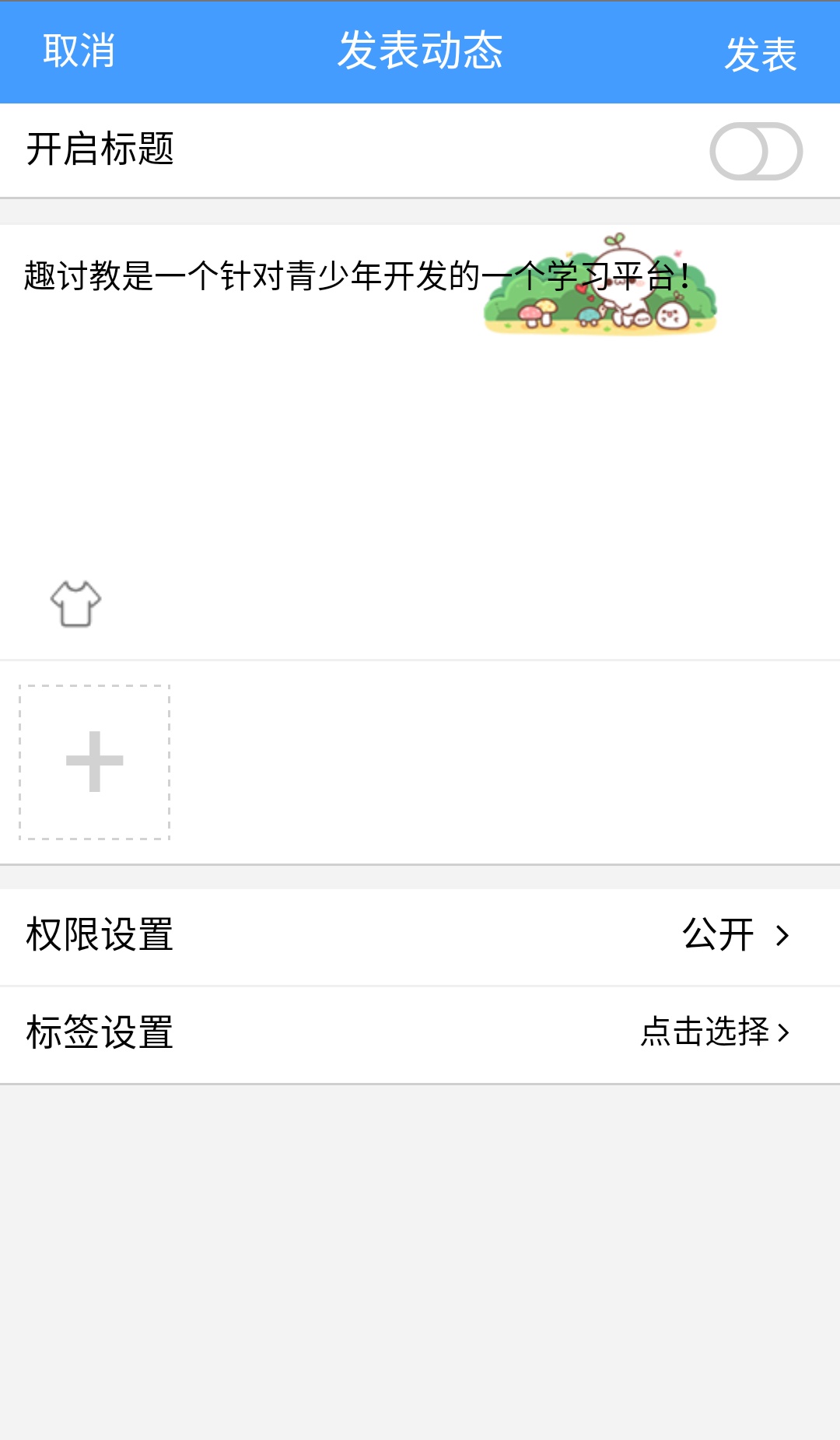The height and width of the screenshot is (1440, 840).
Task: Open the arrow beside 点击选择
Action: tap(784, 1032)
